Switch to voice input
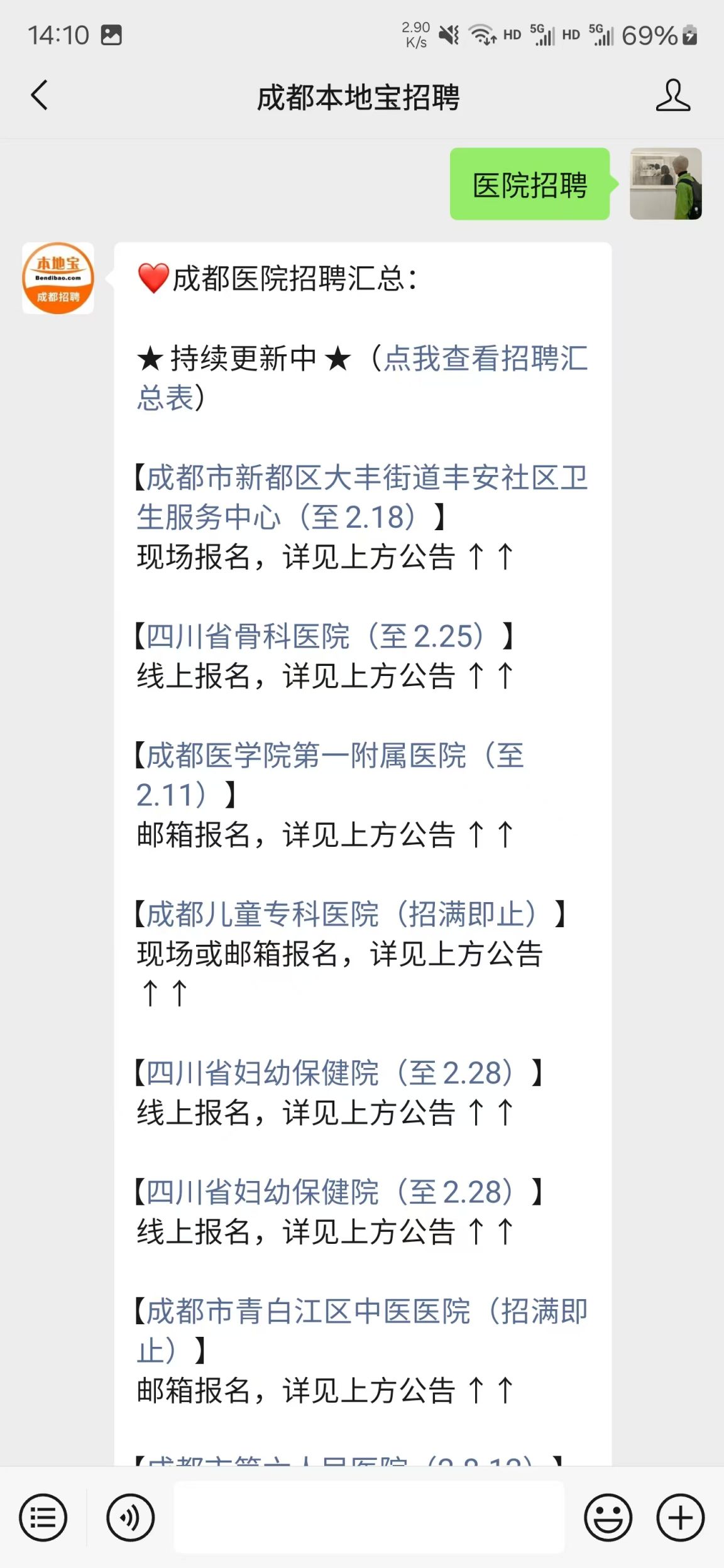This screenshot has height=1568, width=724. coord(130,1518)
